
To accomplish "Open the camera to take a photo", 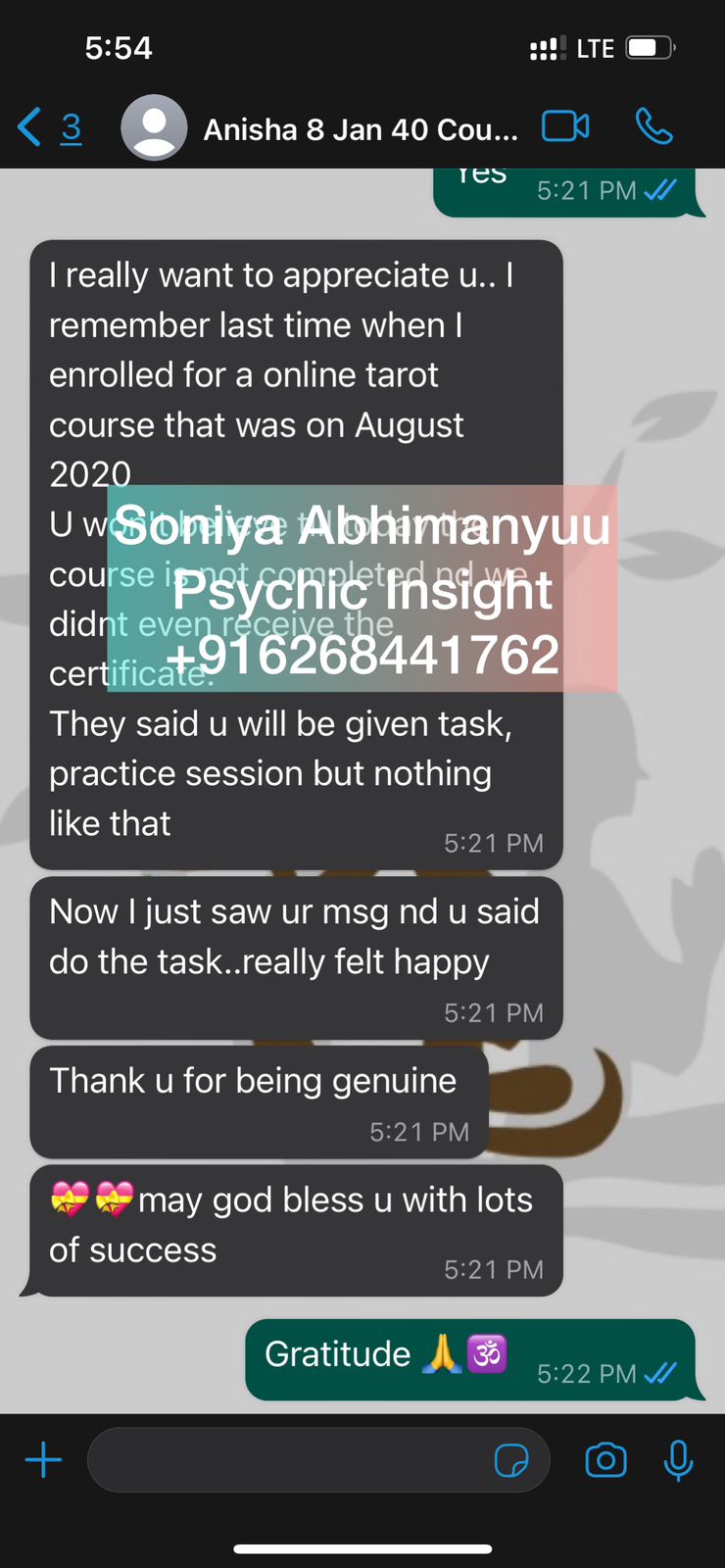I will click(x=605, y=1460).
